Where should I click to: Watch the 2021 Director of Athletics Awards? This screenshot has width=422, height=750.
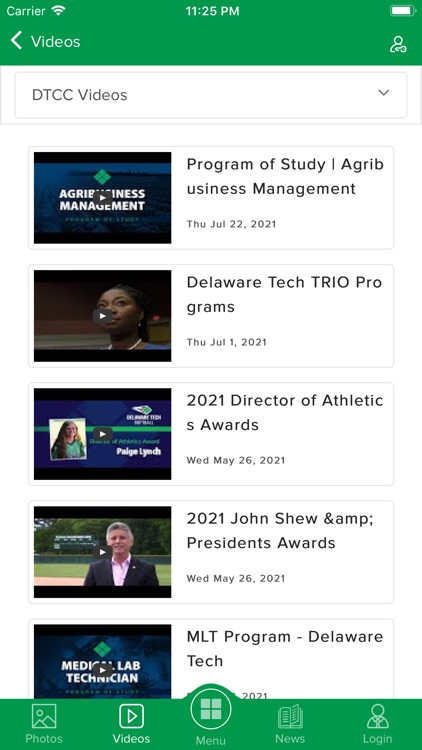(x=211, y=434)
